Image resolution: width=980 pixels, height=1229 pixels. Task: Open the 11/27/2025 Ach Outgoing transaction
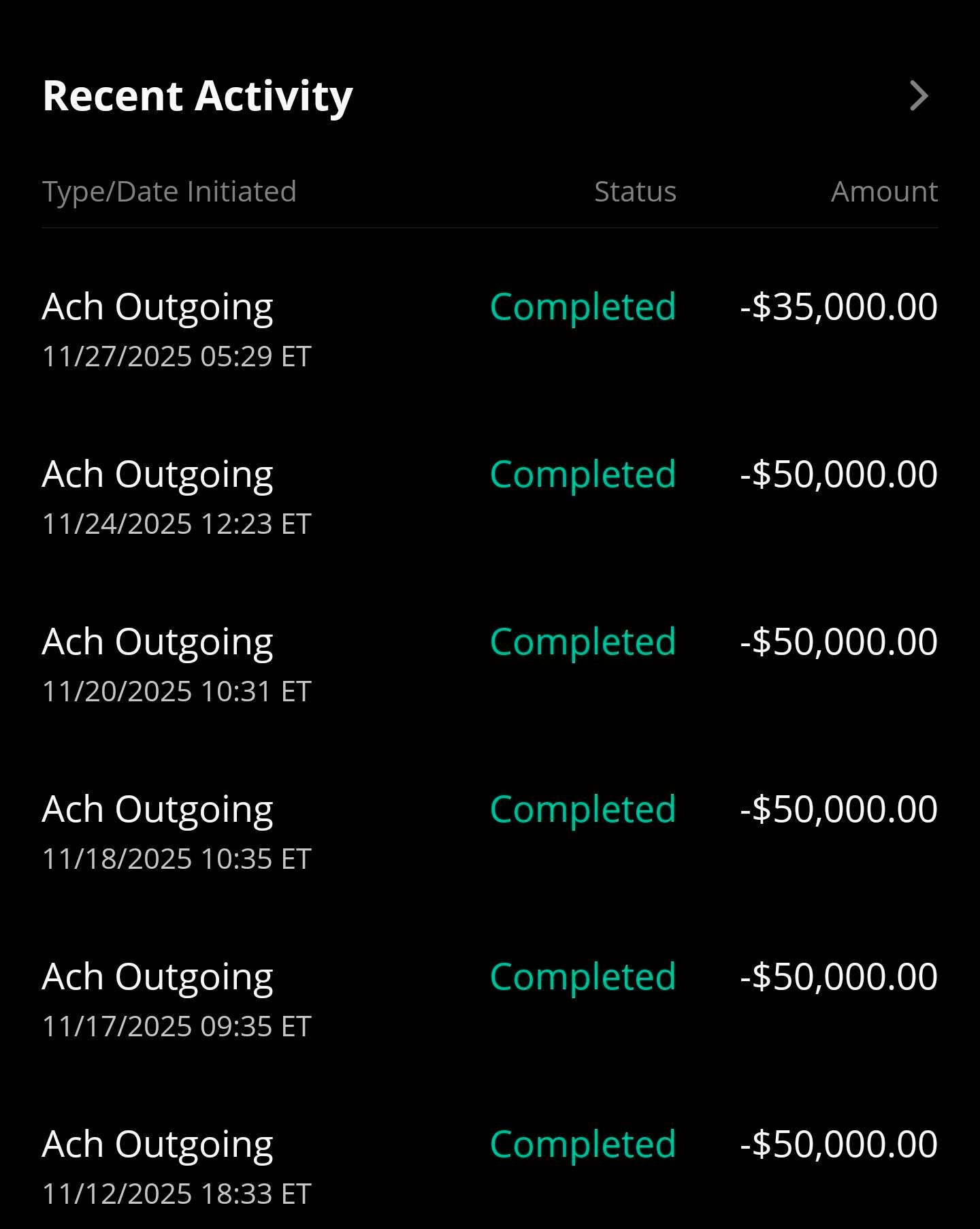(489, 329)
